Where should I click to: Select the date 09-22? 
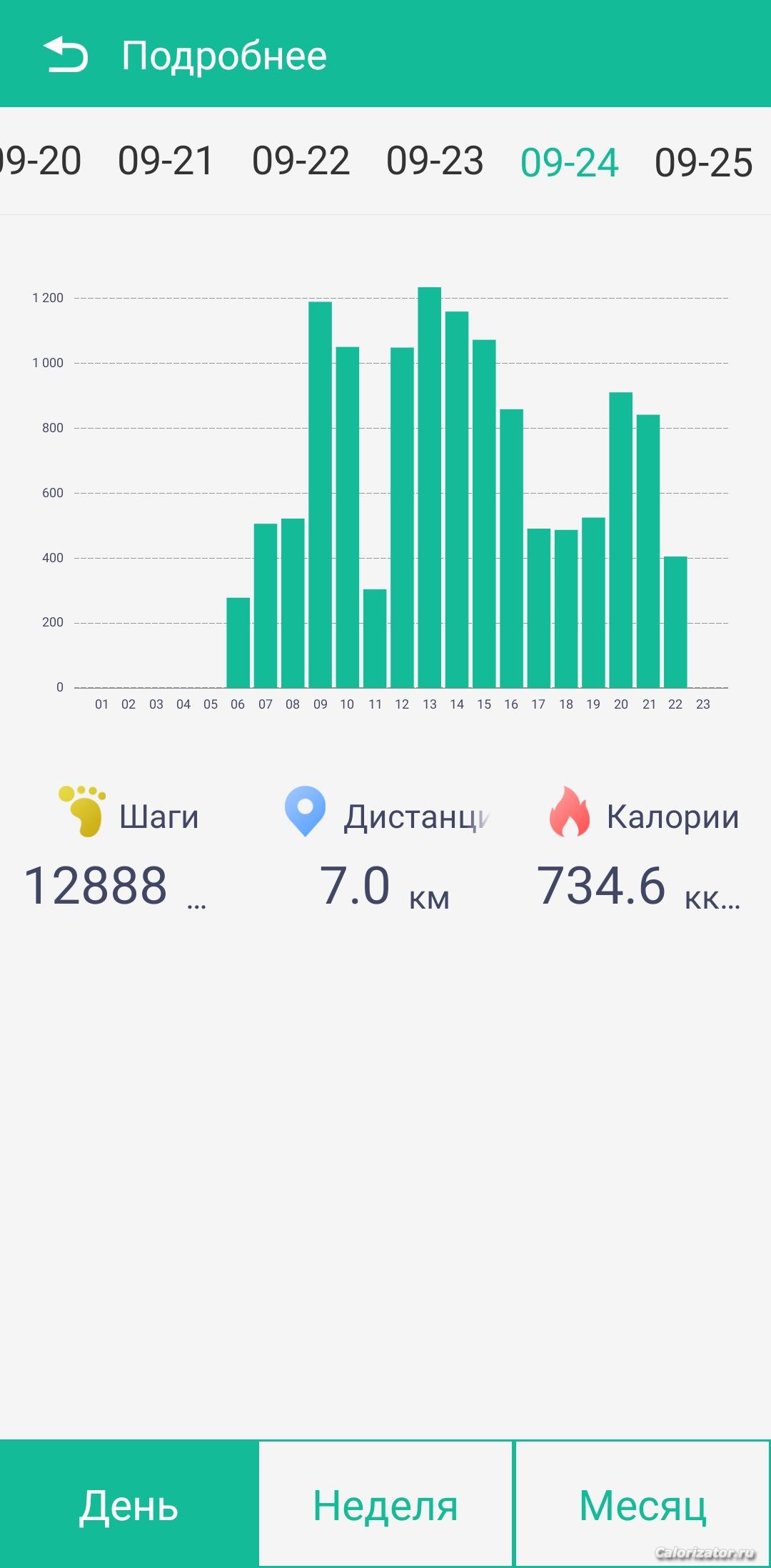tap(301, 161)
